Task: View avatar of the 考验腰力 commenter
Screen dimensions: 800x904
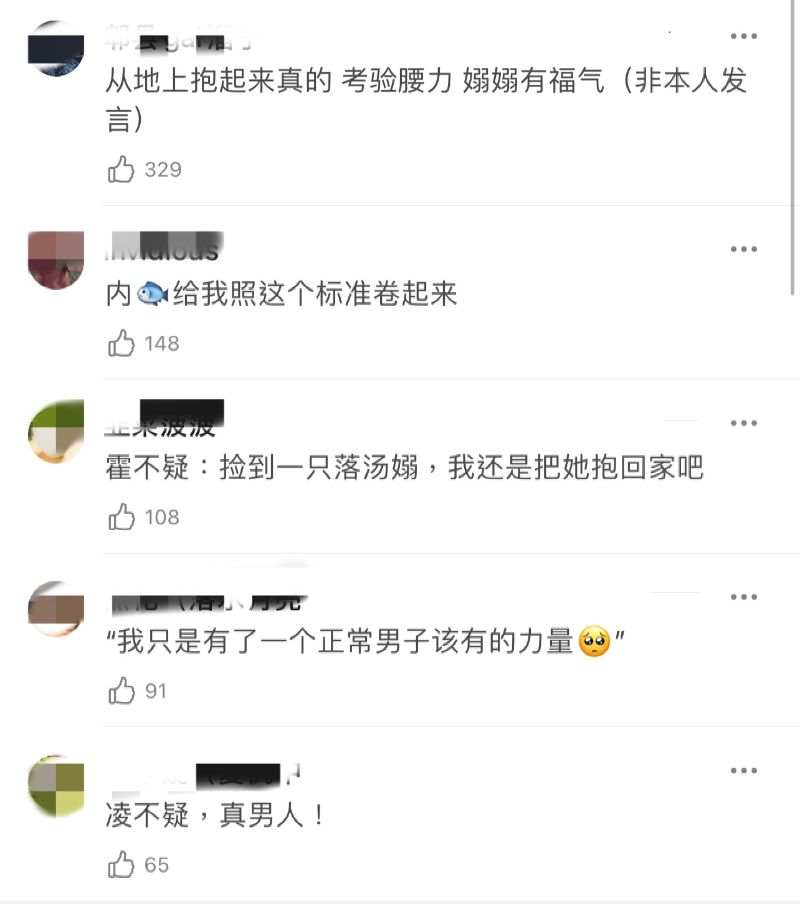Action: [x=56, y=50]
